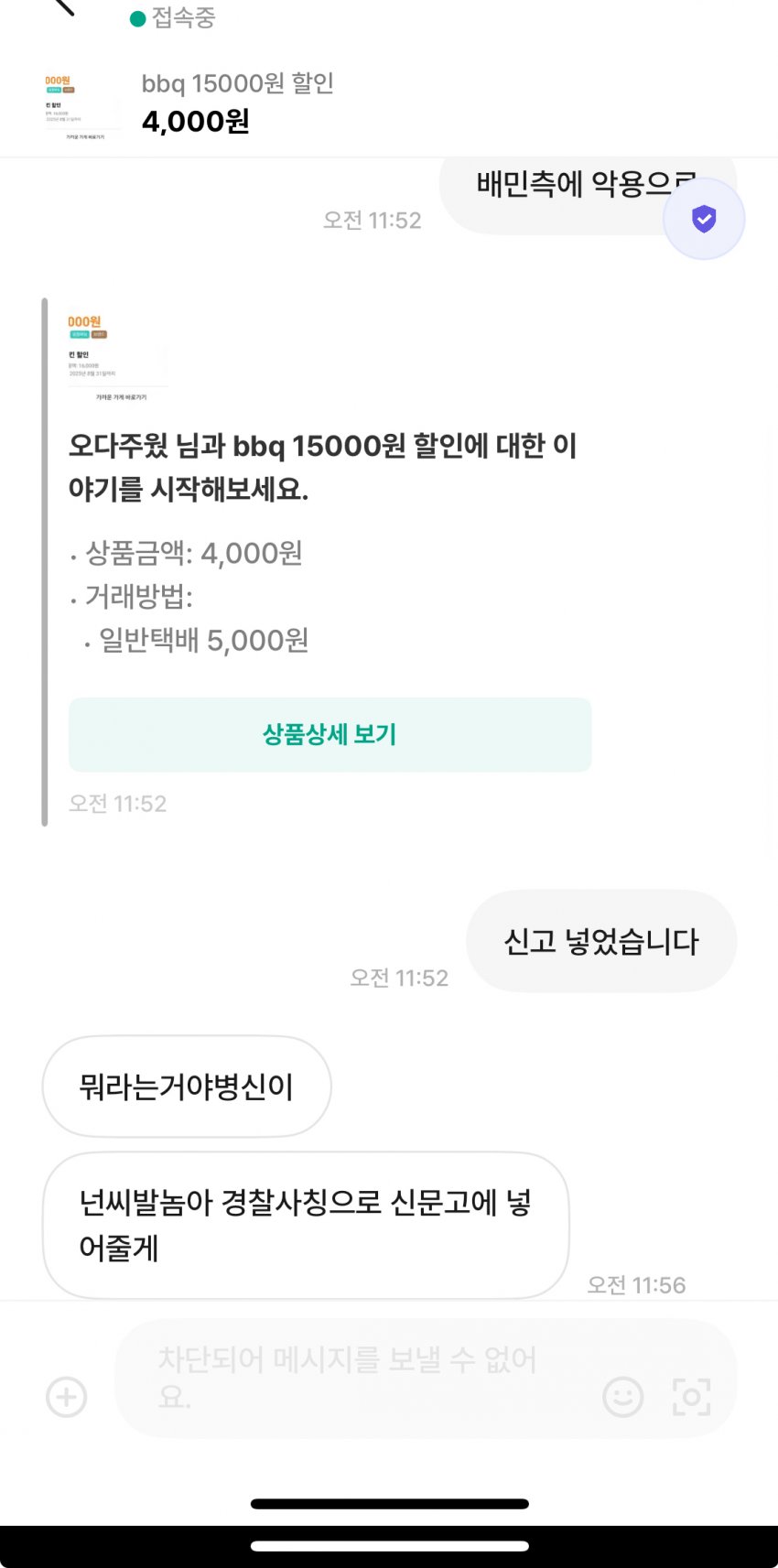Tap the purple safety shield badge
Viewport: 778px width, 1568px height.
[x=703, y=219]
